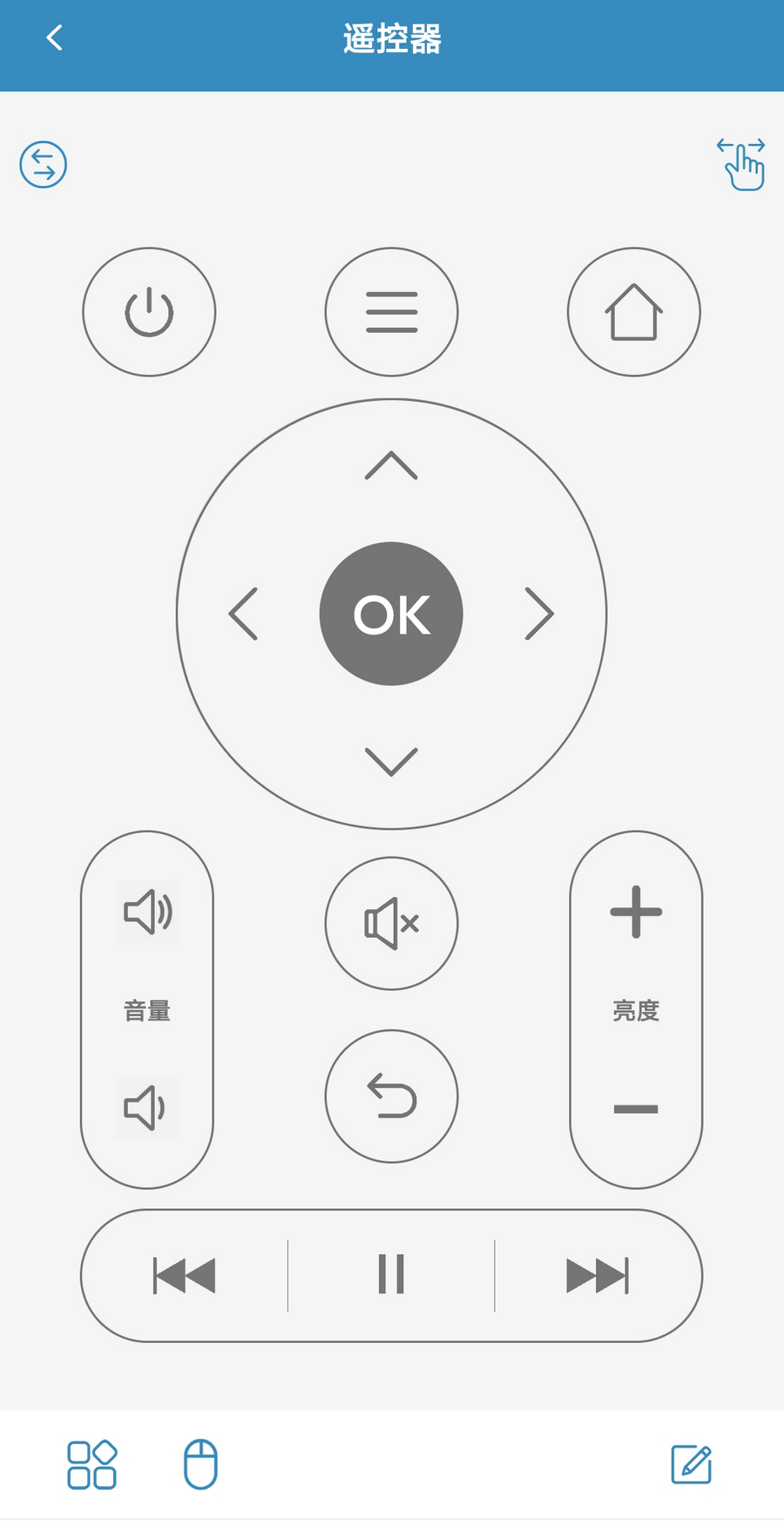Tap the right arrow on the D-pad

click(539, 614)
